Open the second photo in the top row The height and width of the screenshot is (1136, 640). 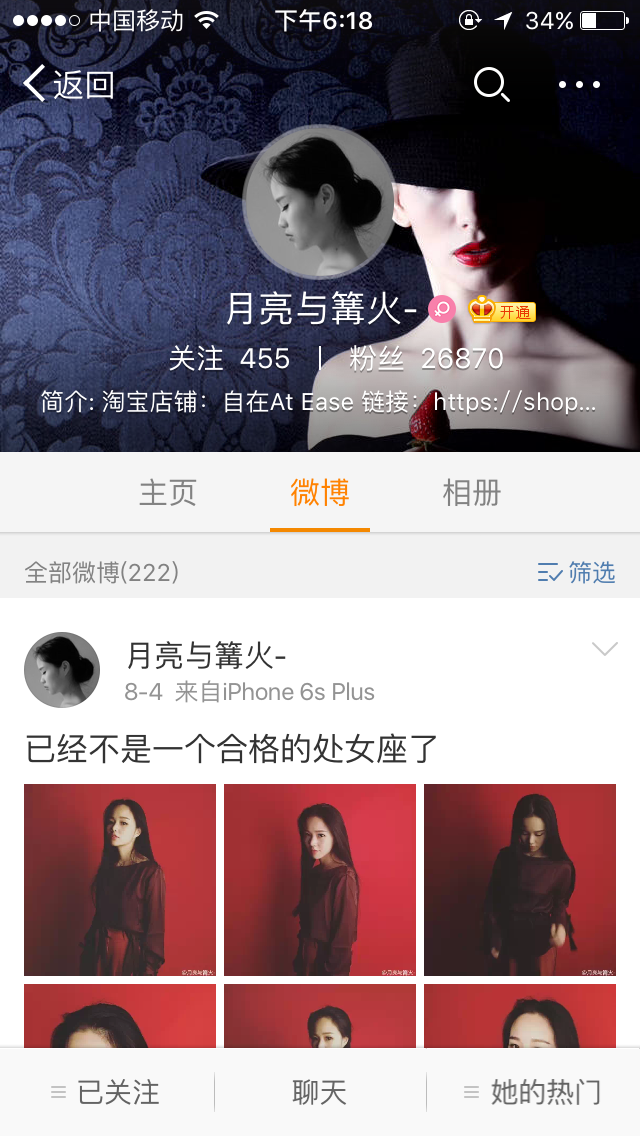[x=320, y=880]
